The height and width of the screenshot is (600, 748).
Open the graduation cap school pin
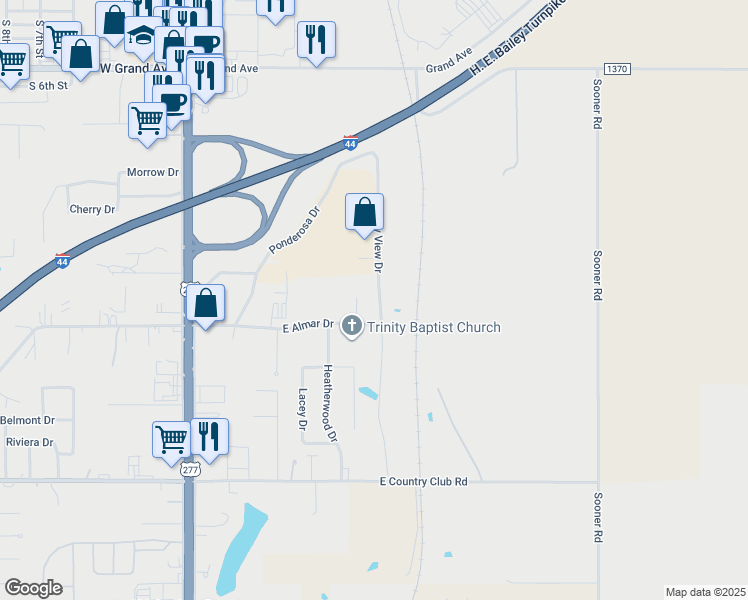143,38
